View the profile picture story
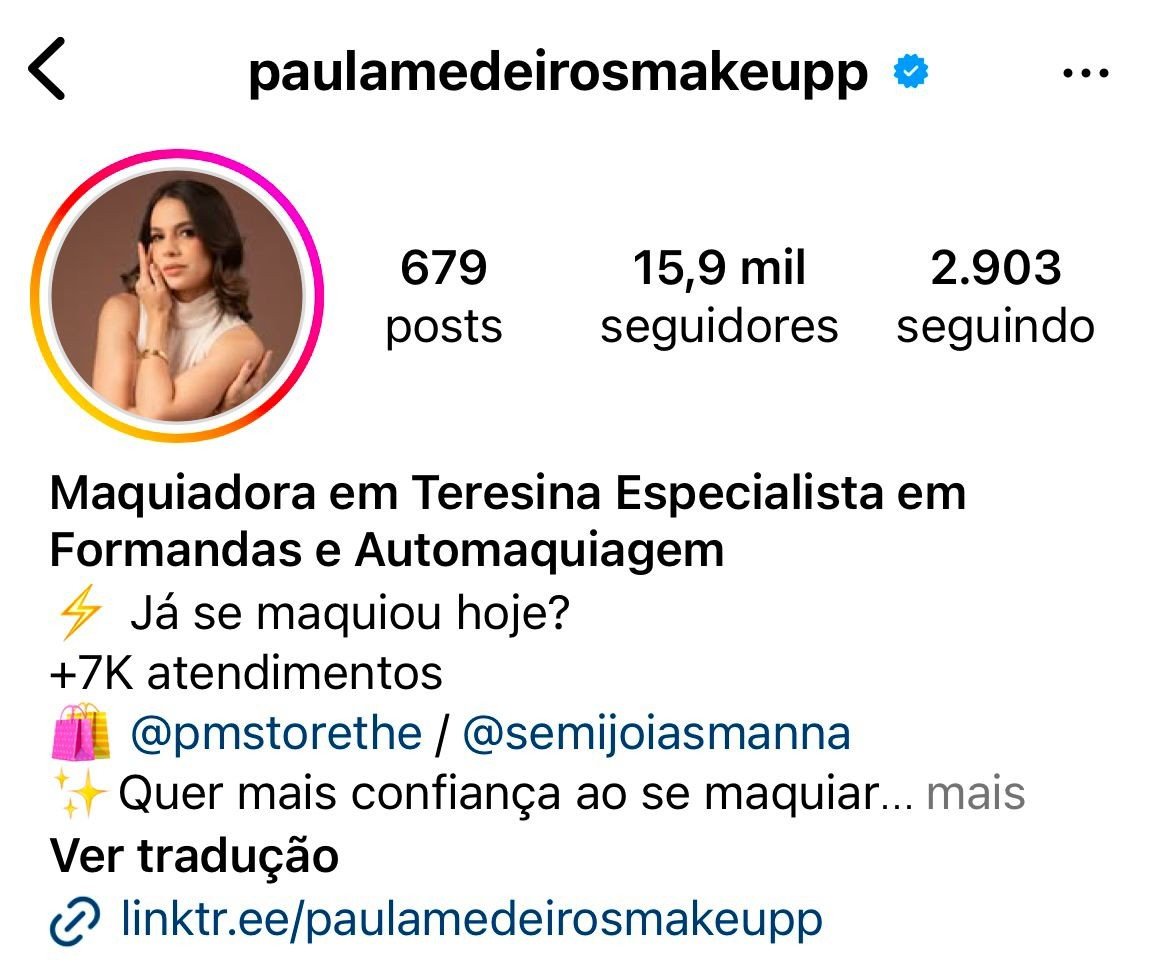Screen dimensions: 1170x964 pos(178,296)
